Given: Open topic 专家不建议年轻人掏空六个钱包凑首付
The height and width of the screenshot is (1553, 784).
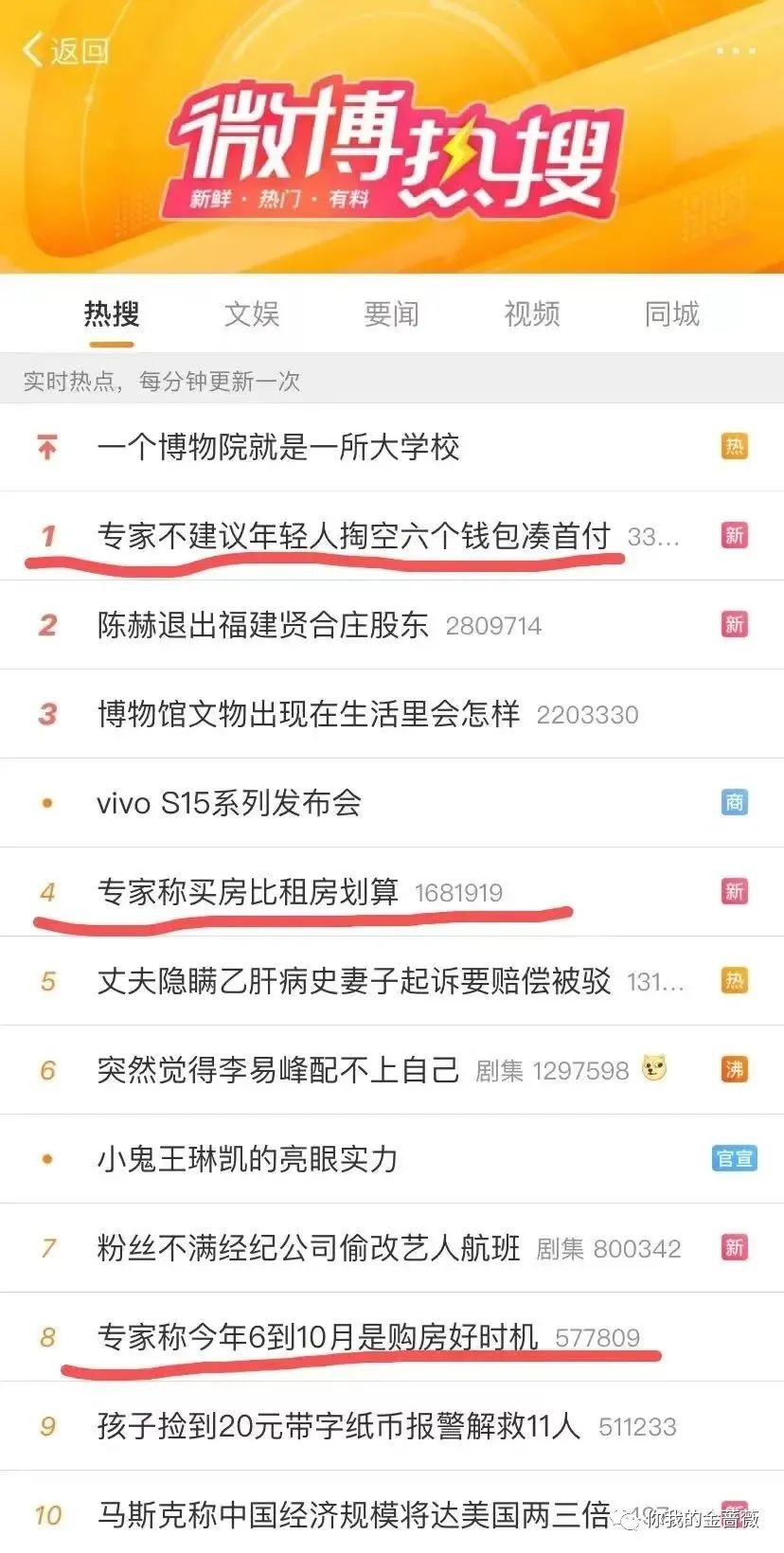Looking at the screenshot, I should click(x=353, y=536).
